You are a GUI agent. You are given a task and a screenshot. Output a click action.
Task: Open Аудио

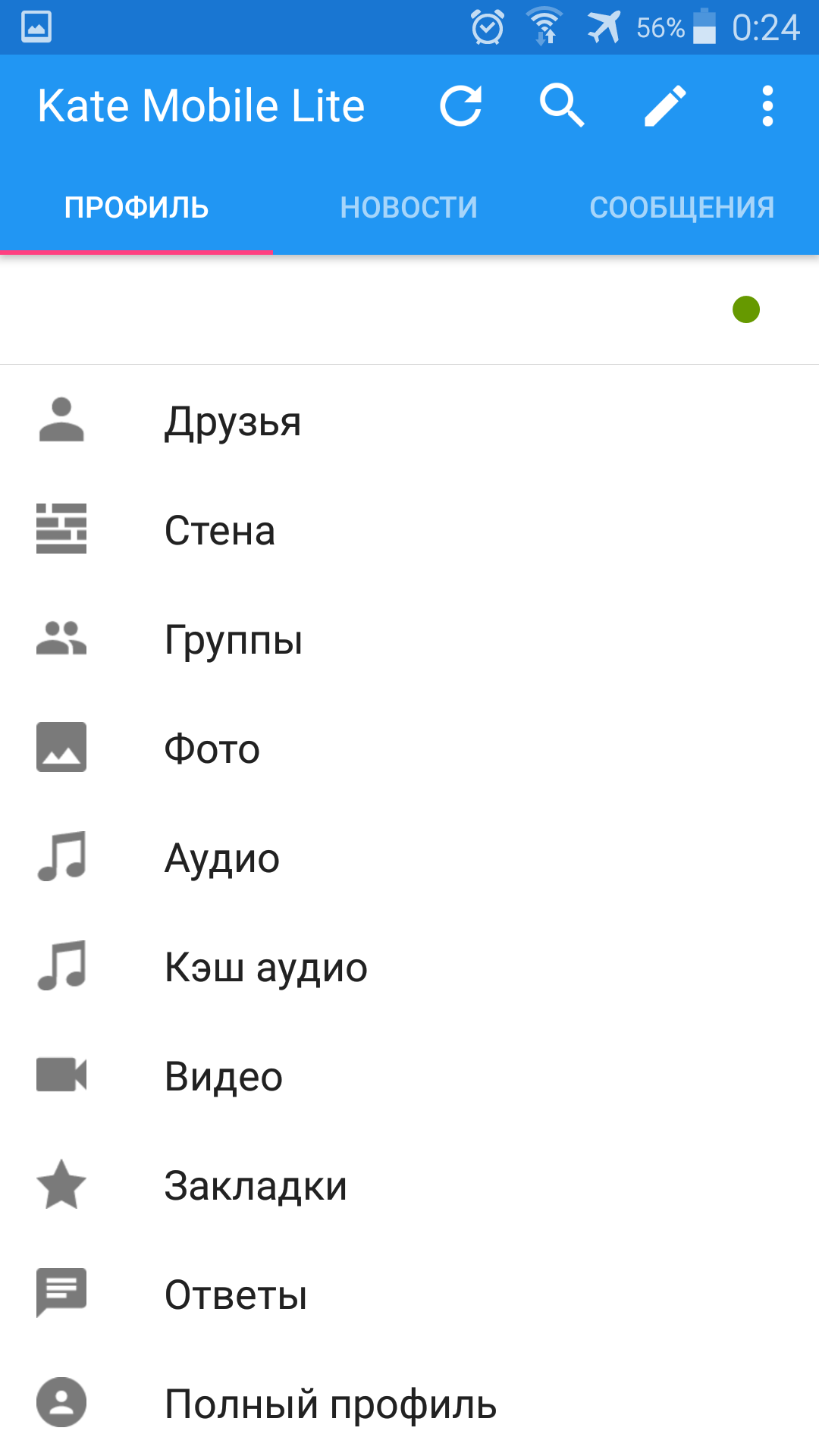coord(409,858)
